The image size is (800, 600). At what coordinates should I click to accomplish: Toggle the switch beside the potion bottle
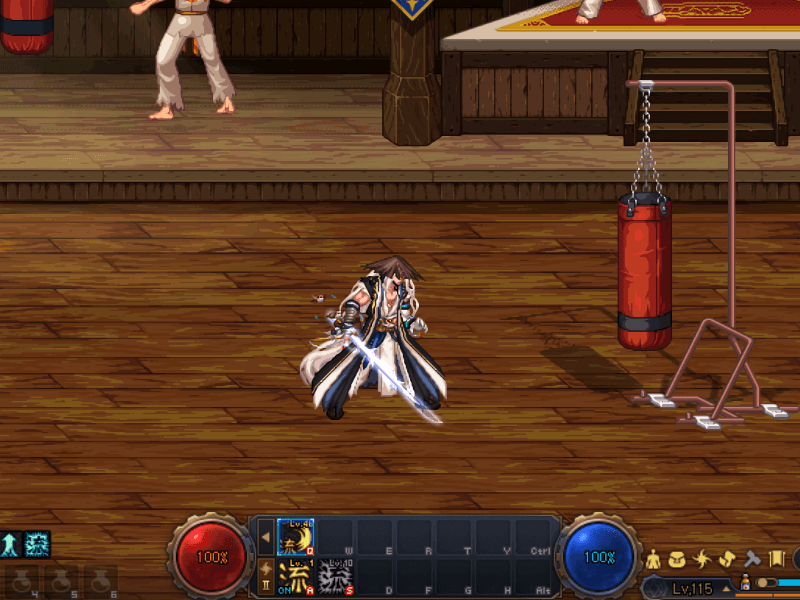[x=768, y=583]
